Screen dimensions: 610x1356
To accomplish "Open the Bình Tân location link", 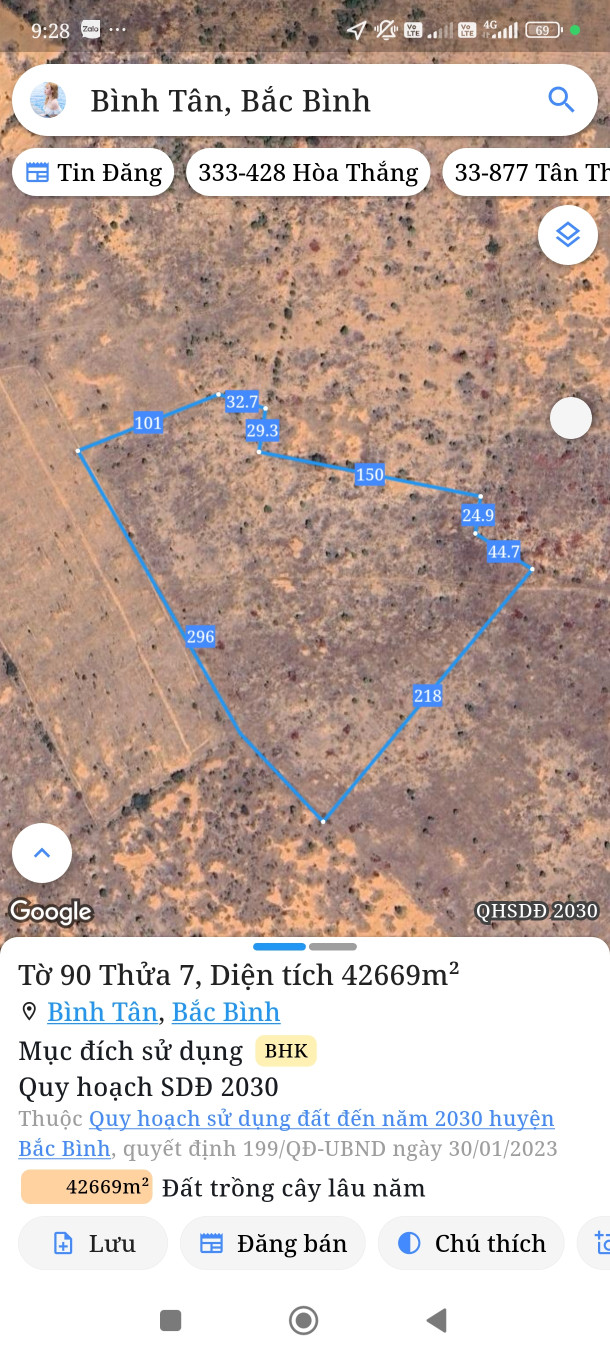I will point(102,1012).
